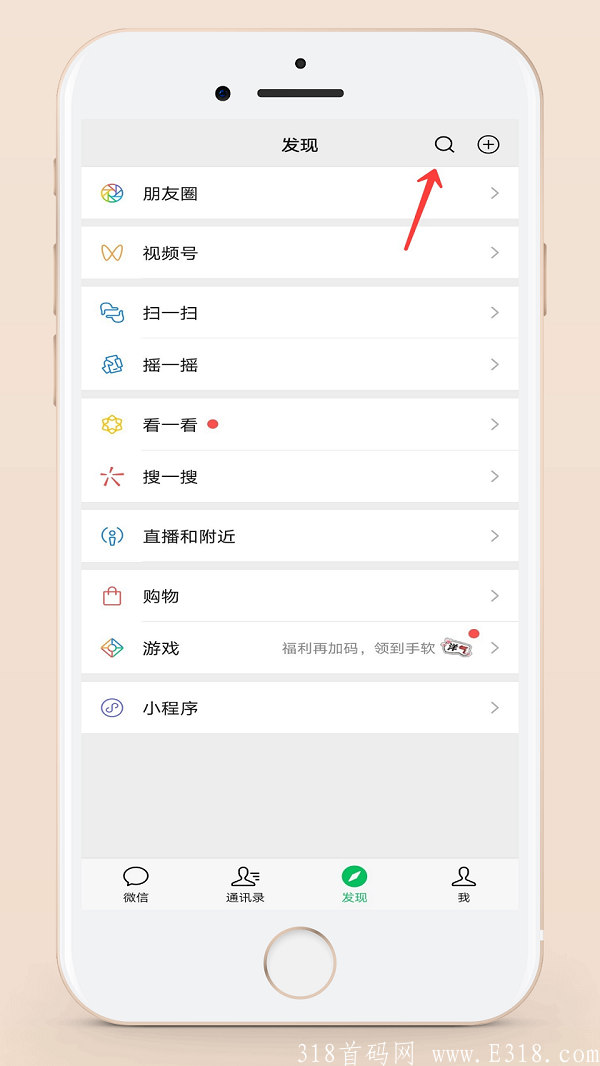Viewport: 600px width, 1066px height.
Task: Open 视频号 Channels
Action: pyautogui.click(x=299, y=253)
